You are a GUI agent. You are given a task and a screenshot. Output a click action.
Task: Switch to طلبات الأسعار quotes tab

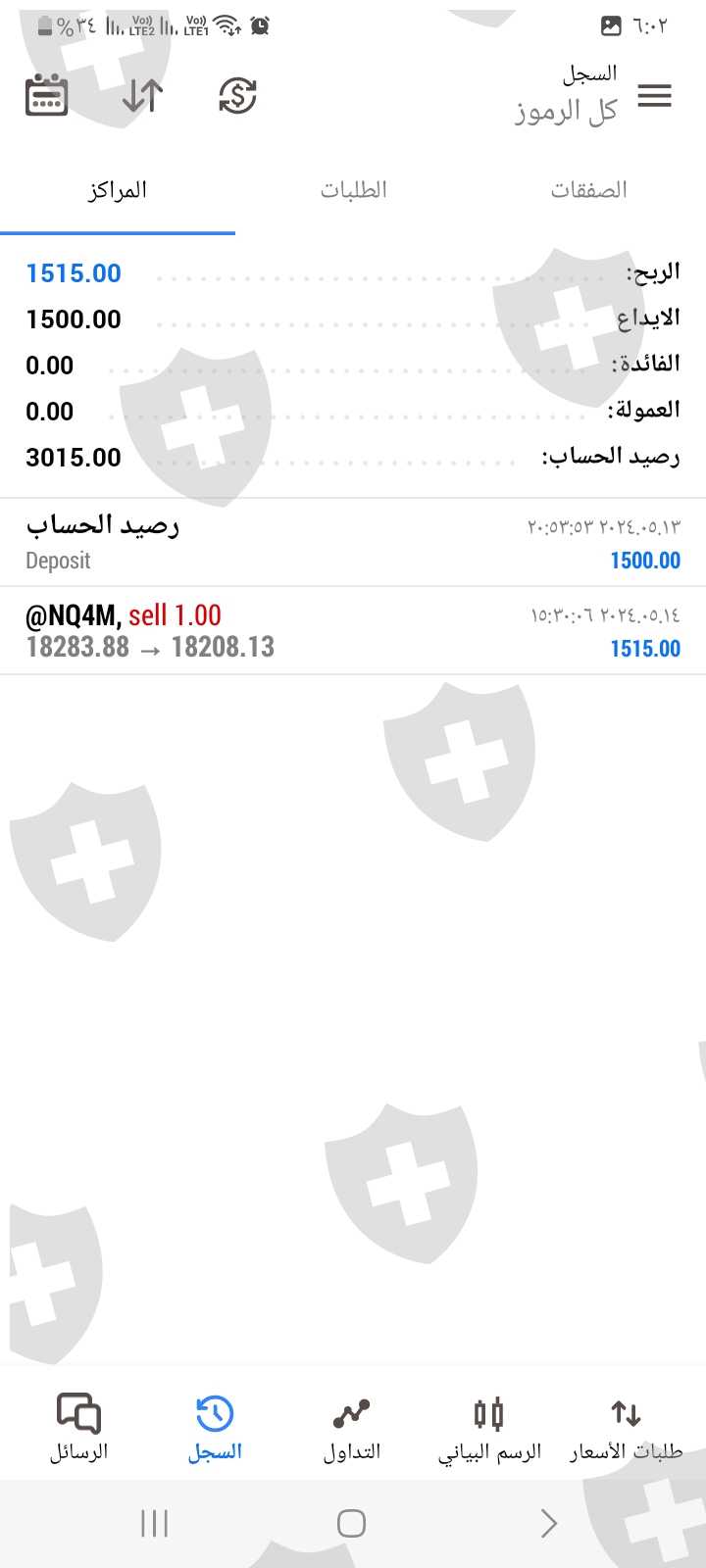coord(626,1427)
